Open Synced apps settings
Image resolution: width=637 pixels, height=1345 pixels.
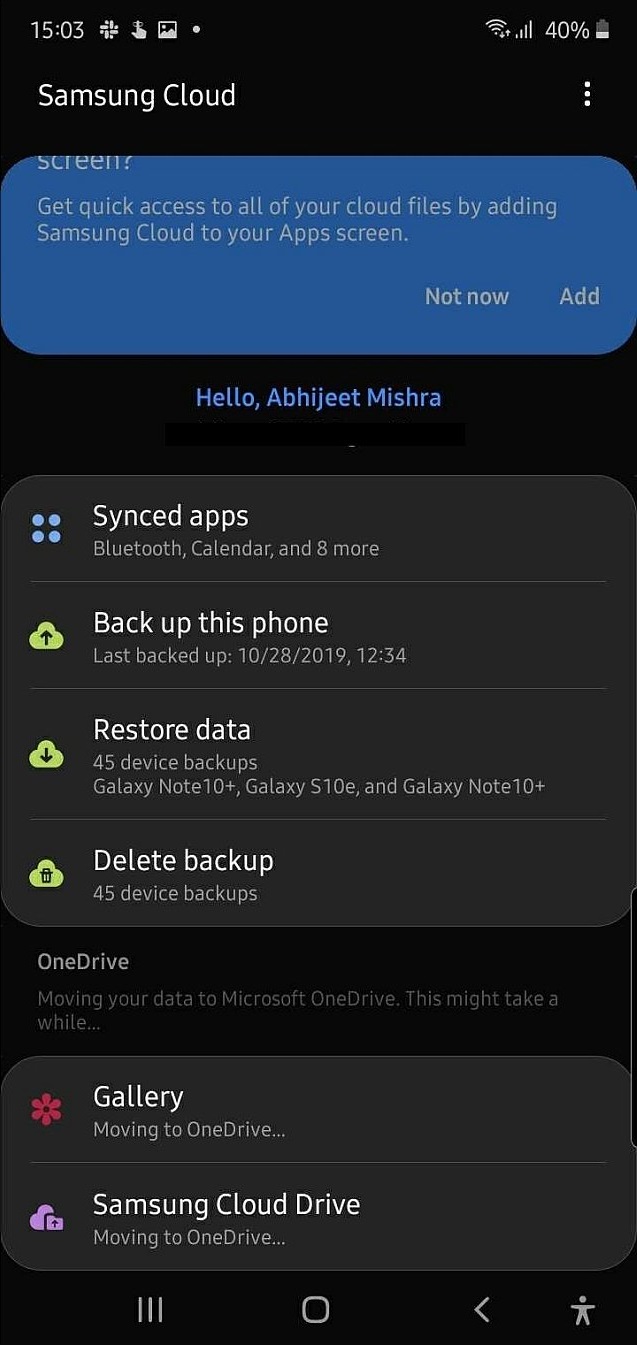point(318,530)
